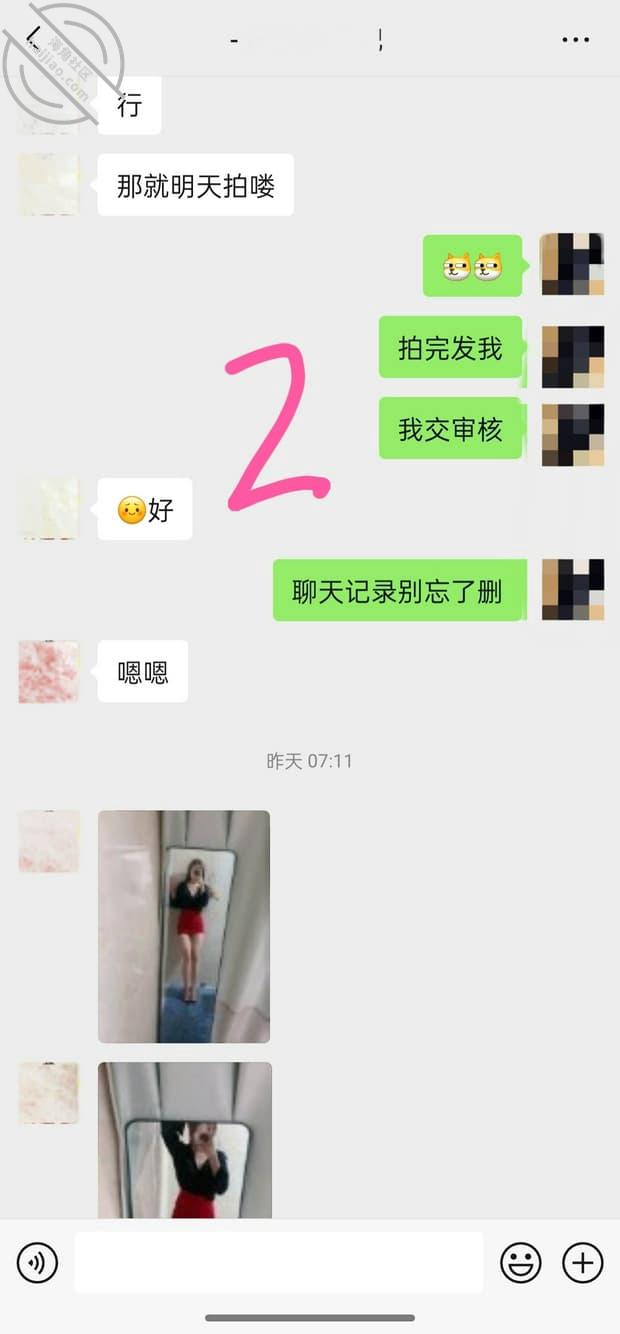Screen dimensions: 620x1334
Task: Open the emoji sticker panel
Action: point(521,1263)
